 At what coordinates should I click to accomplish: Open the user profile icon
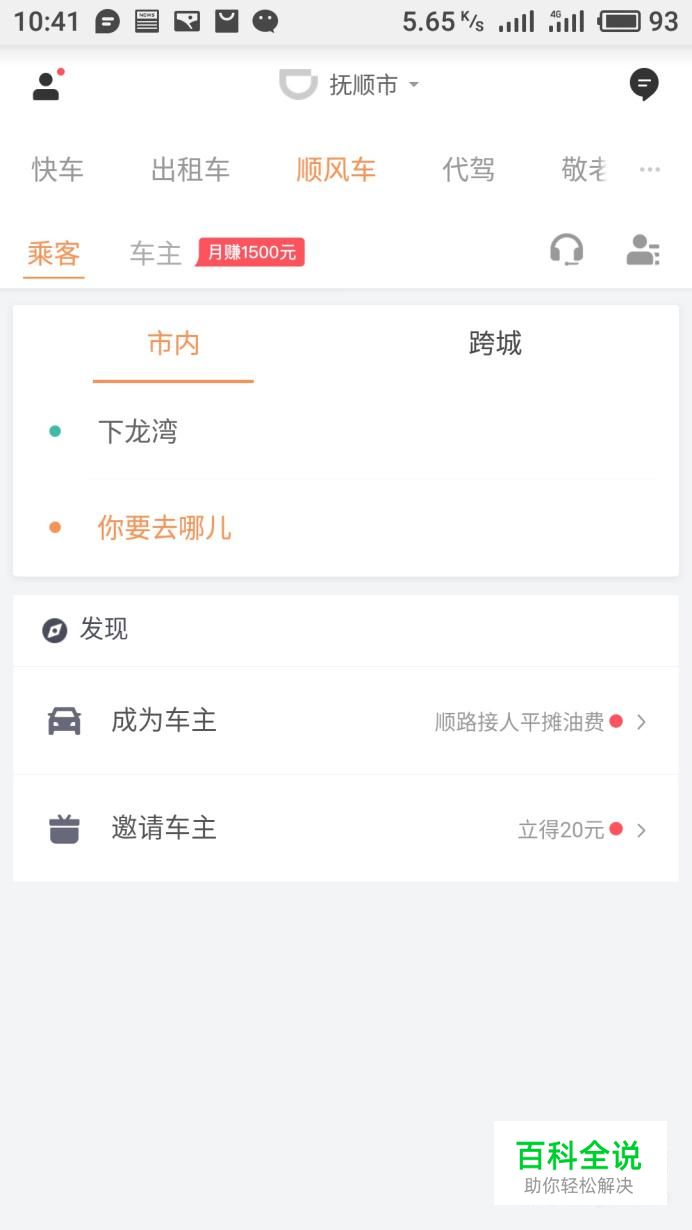46,86
